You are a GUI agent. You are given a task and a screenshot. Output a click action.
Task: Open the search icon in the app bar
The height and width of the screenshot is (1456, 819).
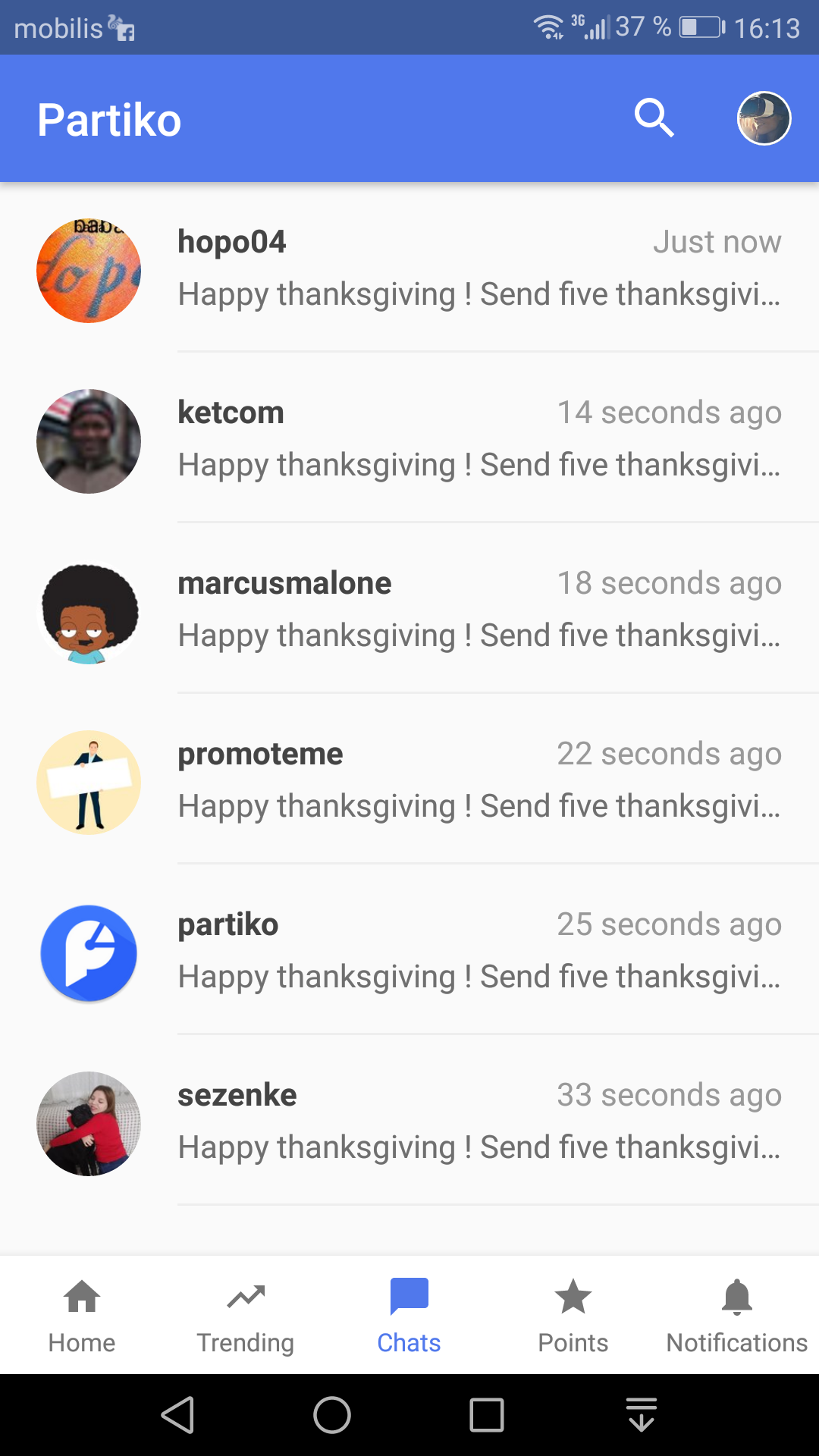654,118
